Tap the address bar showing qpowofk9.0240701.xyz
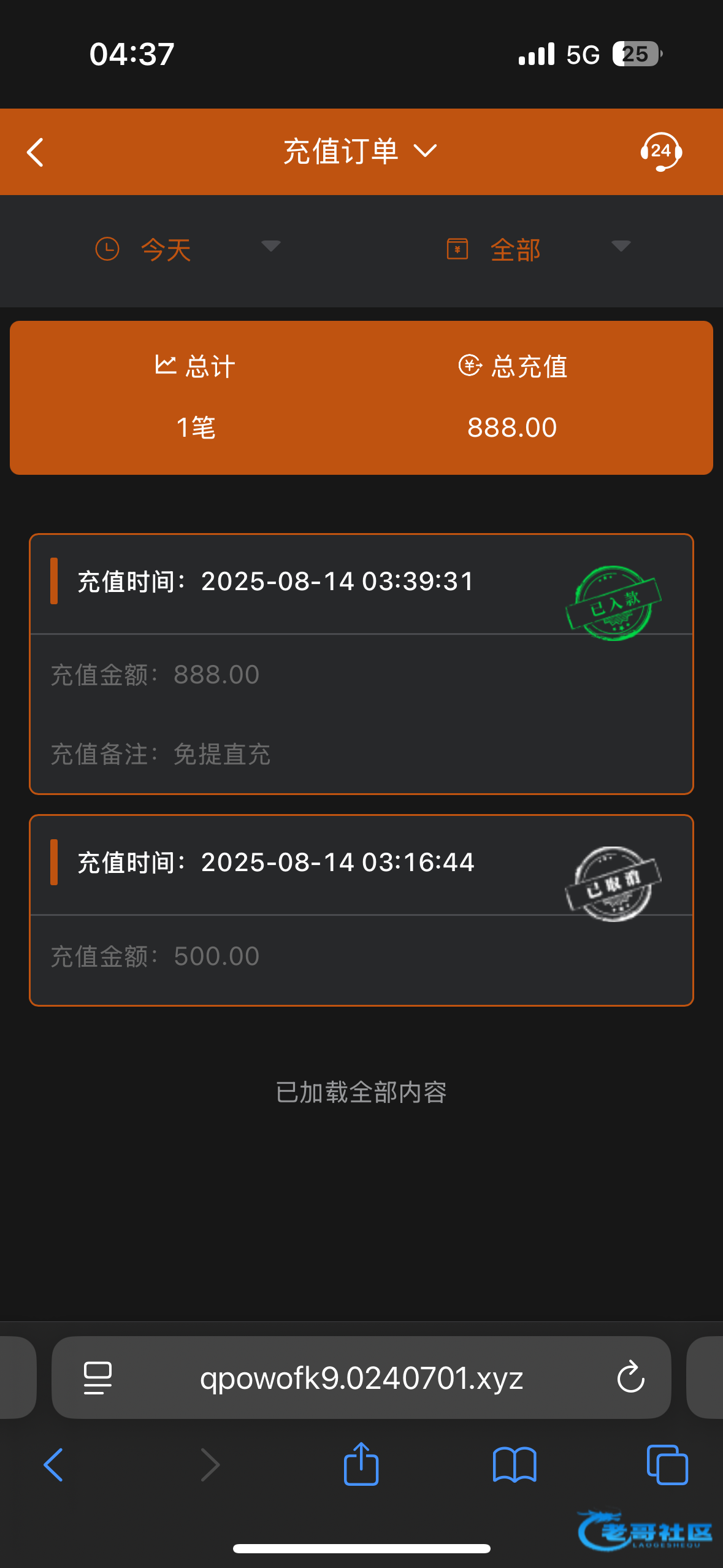Image resolution: width=723 pixels, height=1568 pixels. tap(361, 1378)
